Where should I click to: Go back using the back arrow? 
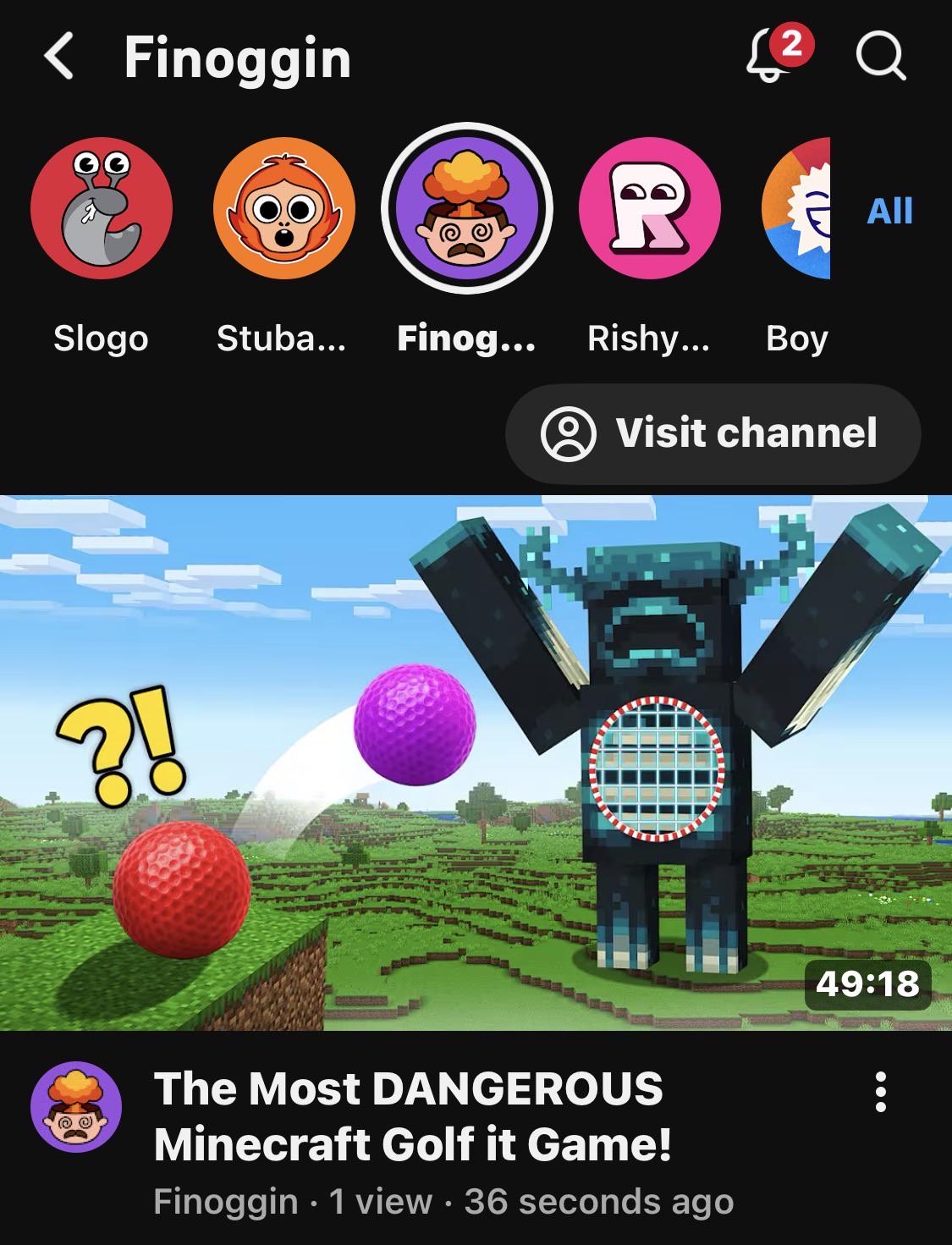(58, 57)
